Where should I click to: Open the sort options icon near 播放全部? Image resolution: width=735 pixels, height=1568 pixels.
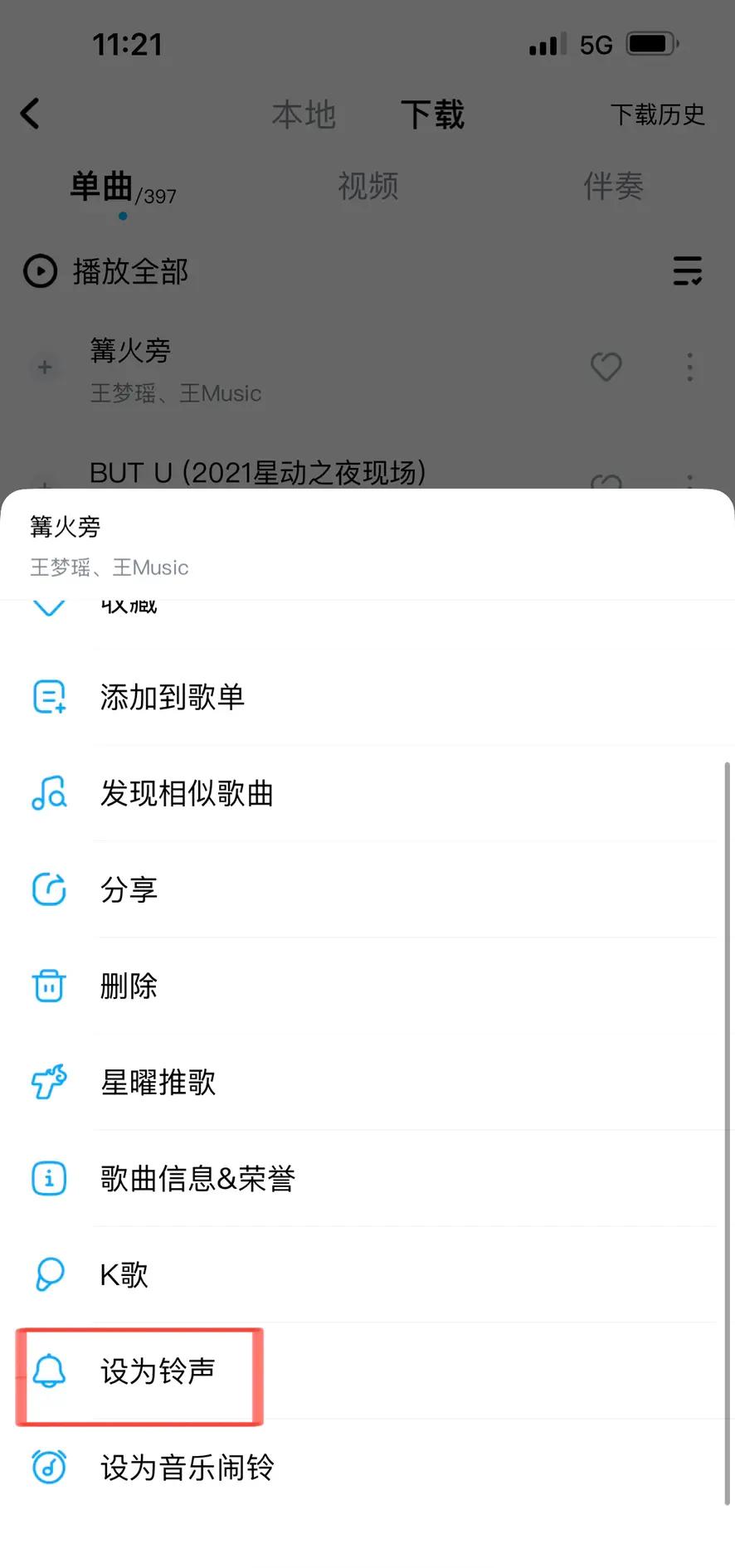coord(687,271)
